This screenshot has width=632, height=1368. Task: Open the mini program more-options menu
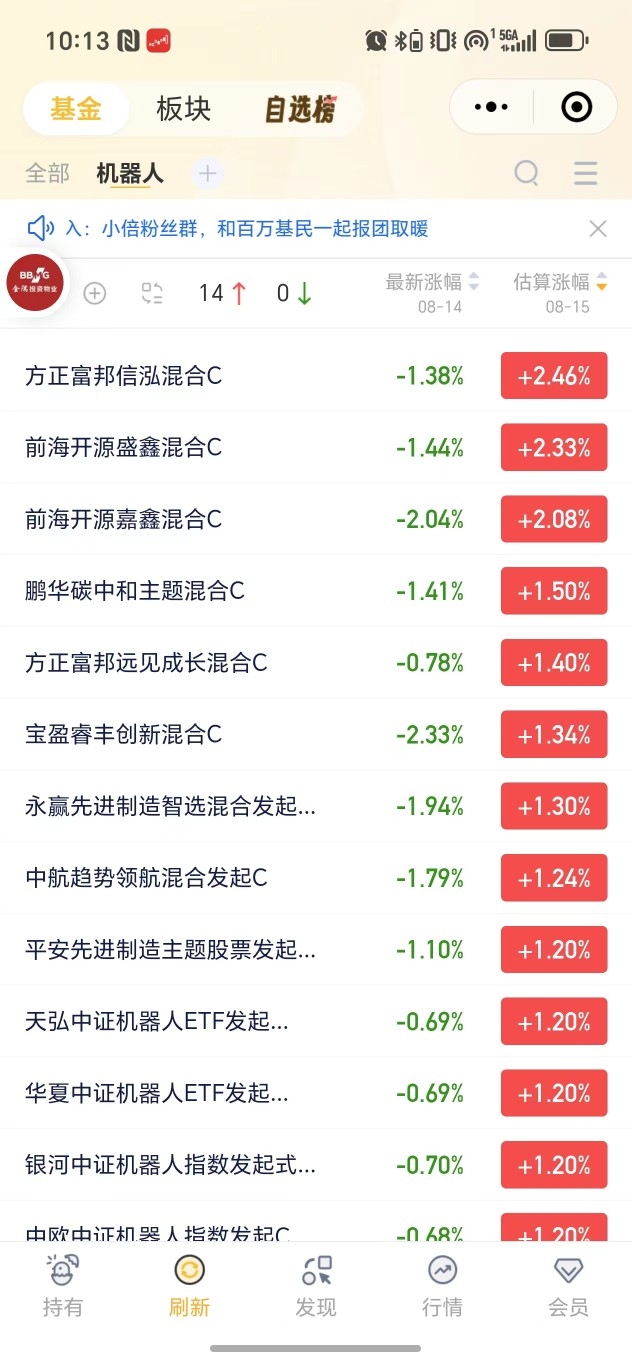click(x=491, y=107)
